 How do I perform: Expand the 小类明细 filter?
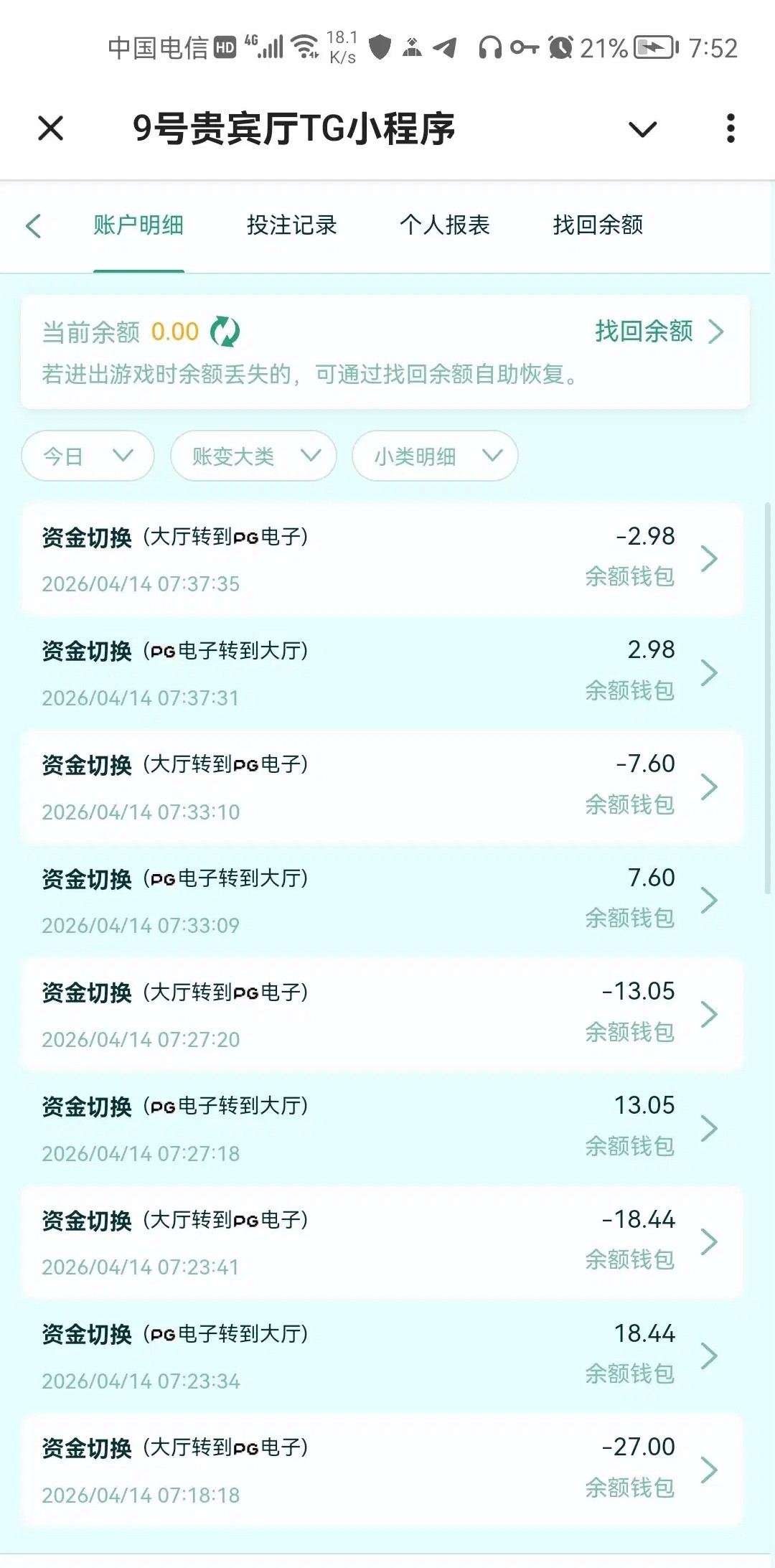pyautogui.click(x=435, y=456)
